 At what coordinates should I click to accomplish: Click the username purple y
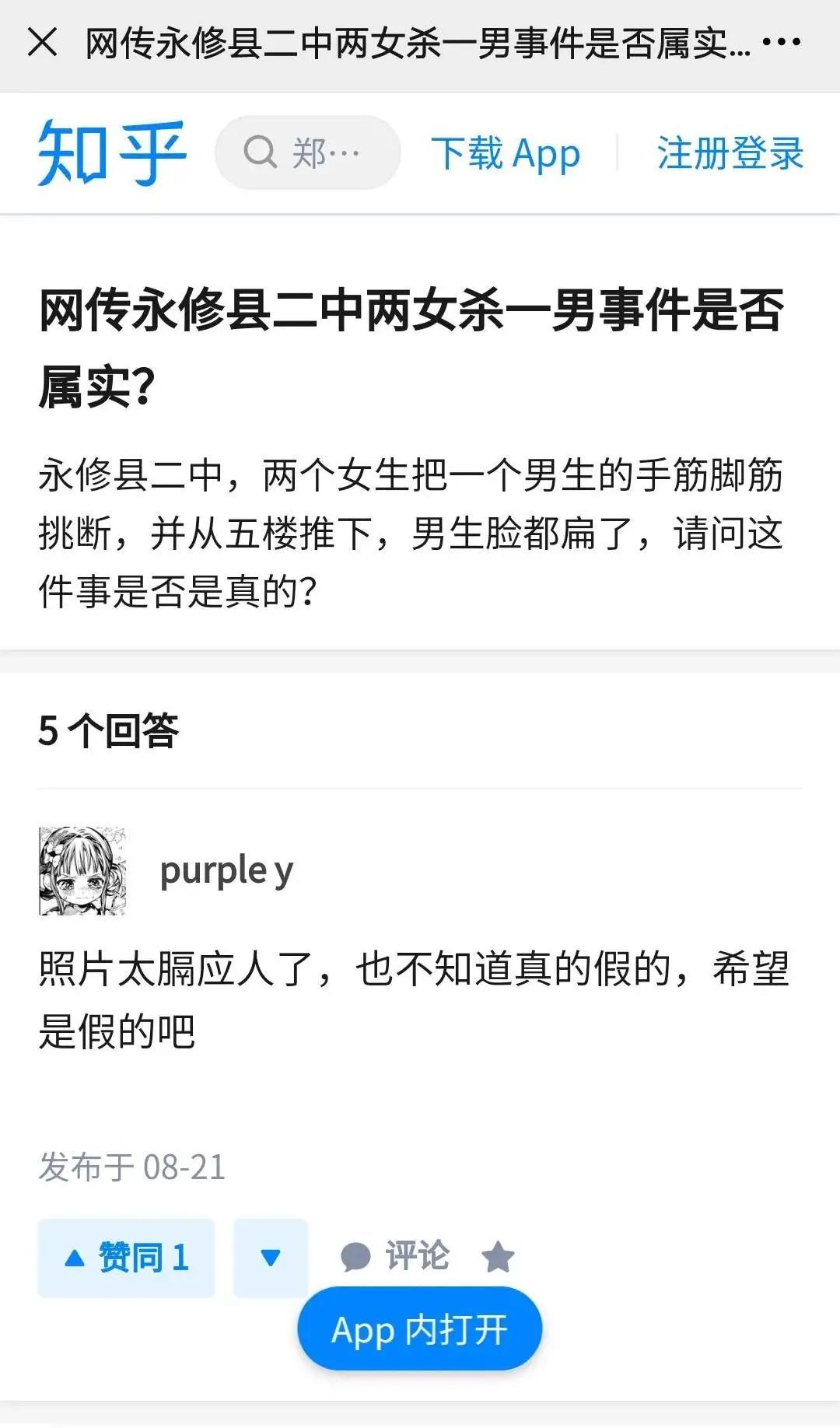225,871
